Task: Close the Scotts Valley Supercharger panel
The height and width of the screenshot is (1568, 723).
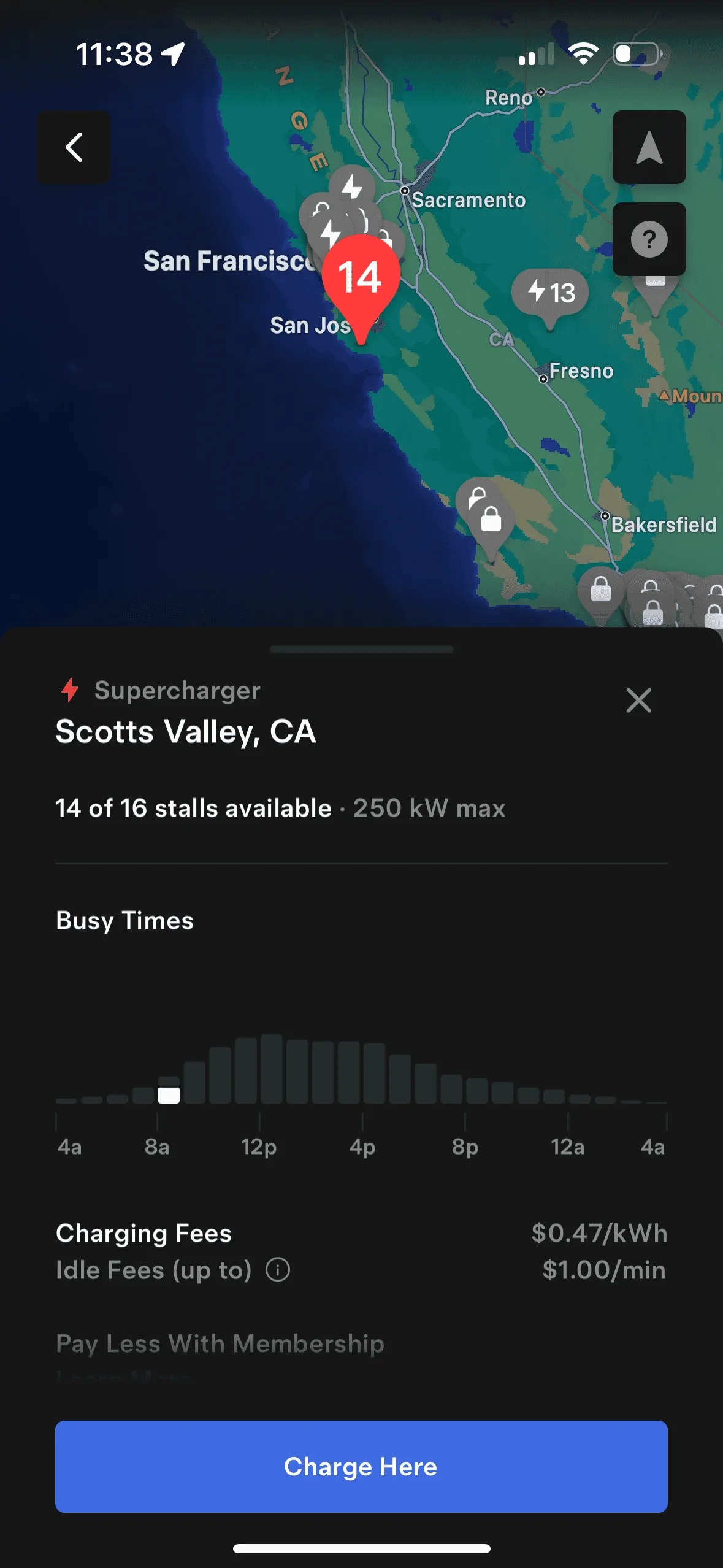Action: tap(638, 700)
